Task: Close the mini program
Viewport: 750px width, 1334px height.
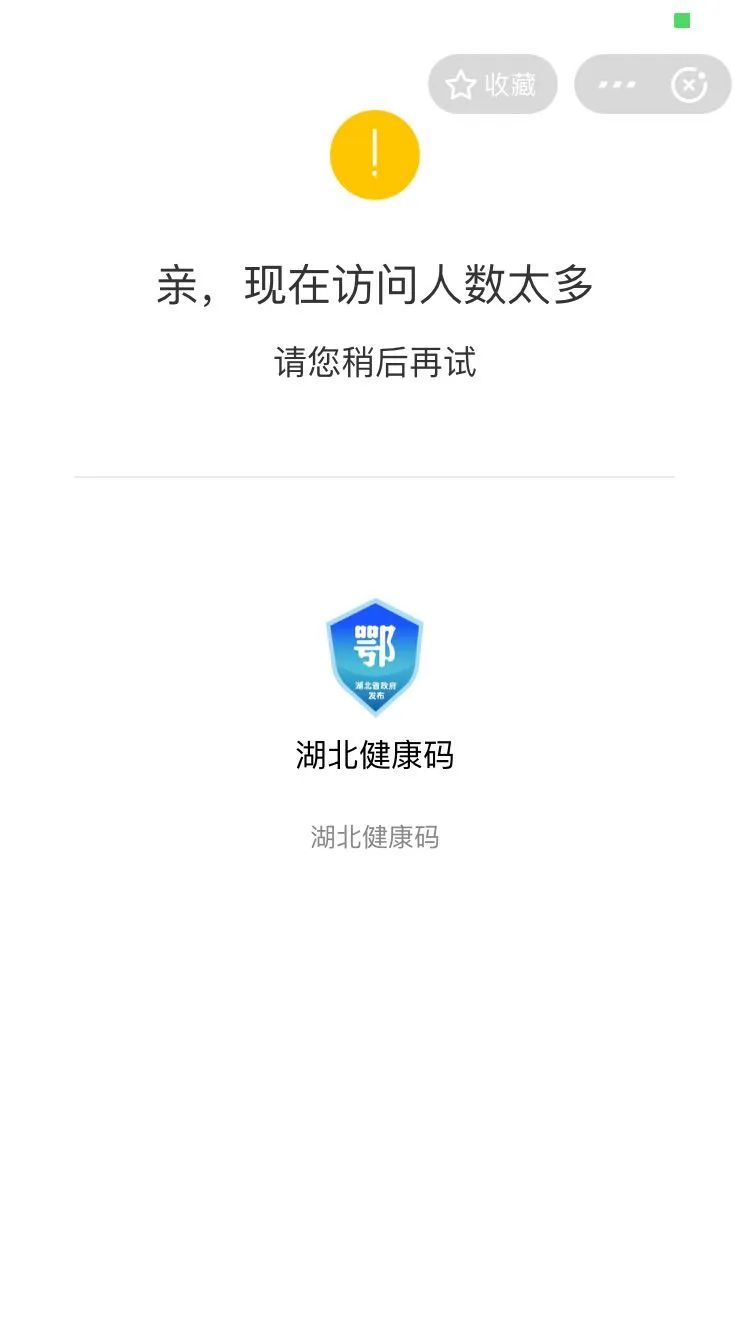Action: point(689,85)
